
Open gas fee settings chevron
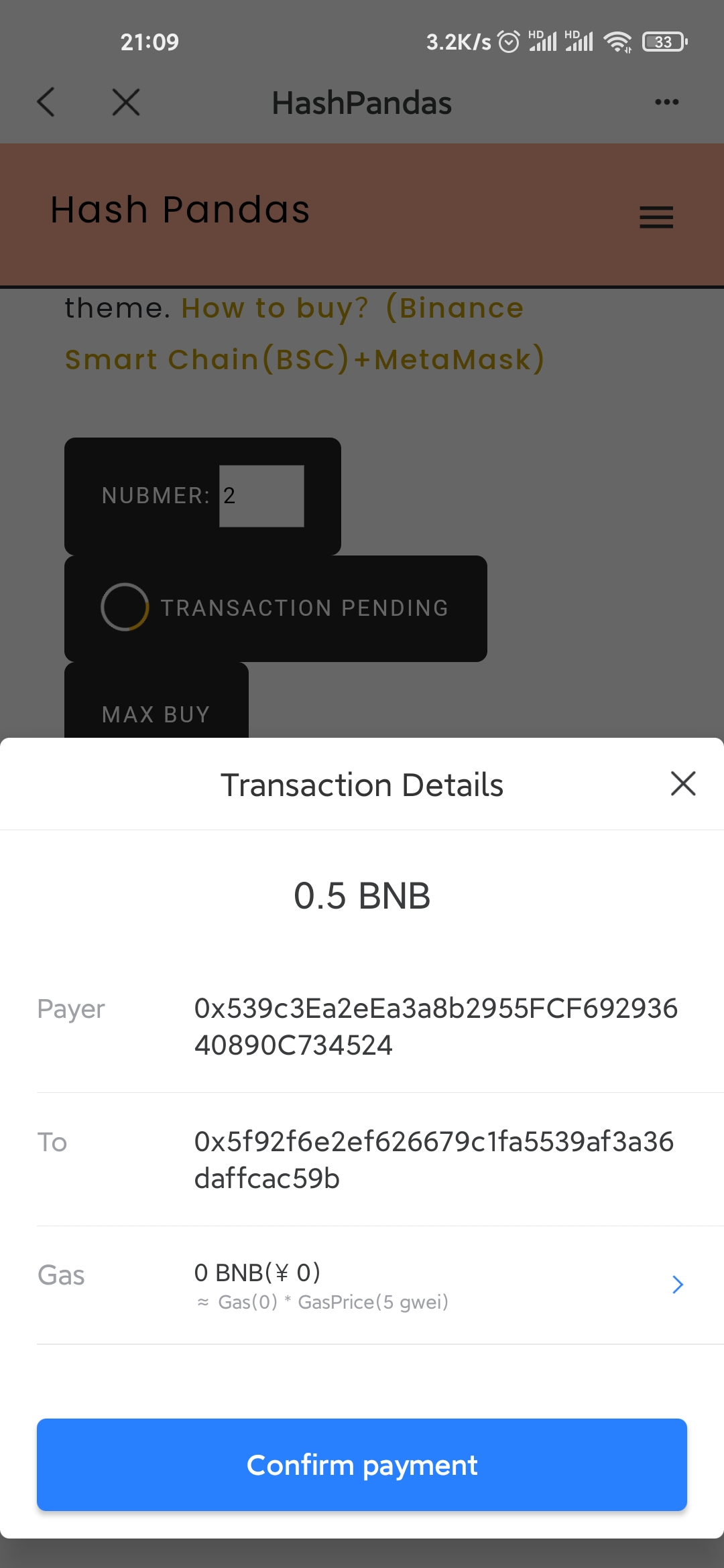pyautogui.click(x=677, y=1284)
